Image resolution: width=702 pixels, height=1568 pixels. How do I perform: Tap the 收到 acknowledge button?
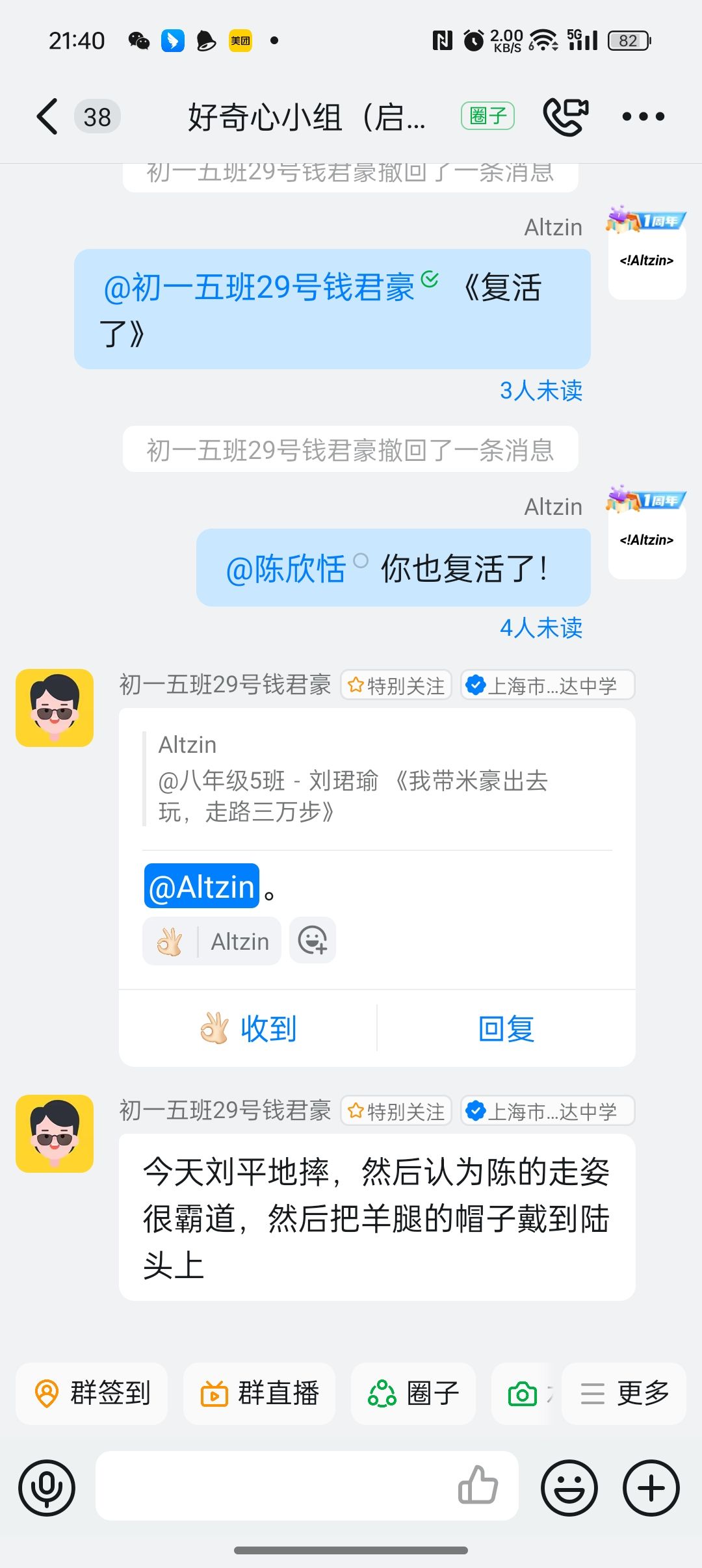point(248,1028)
